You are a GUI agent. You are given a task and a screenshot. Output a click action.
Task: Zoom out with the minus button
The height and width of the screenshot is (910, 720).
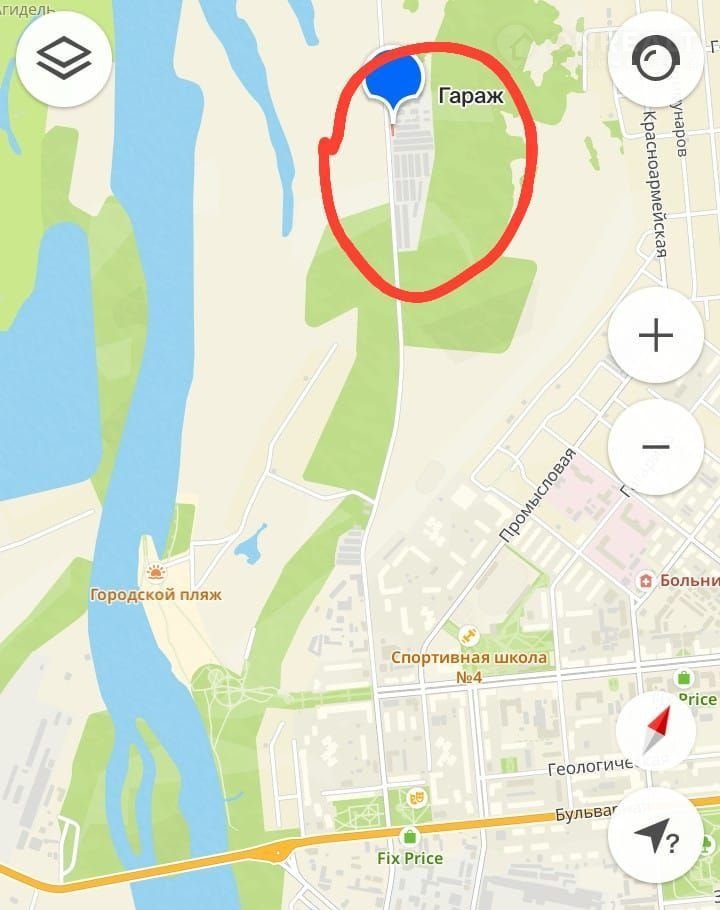[x=655, y=447]
